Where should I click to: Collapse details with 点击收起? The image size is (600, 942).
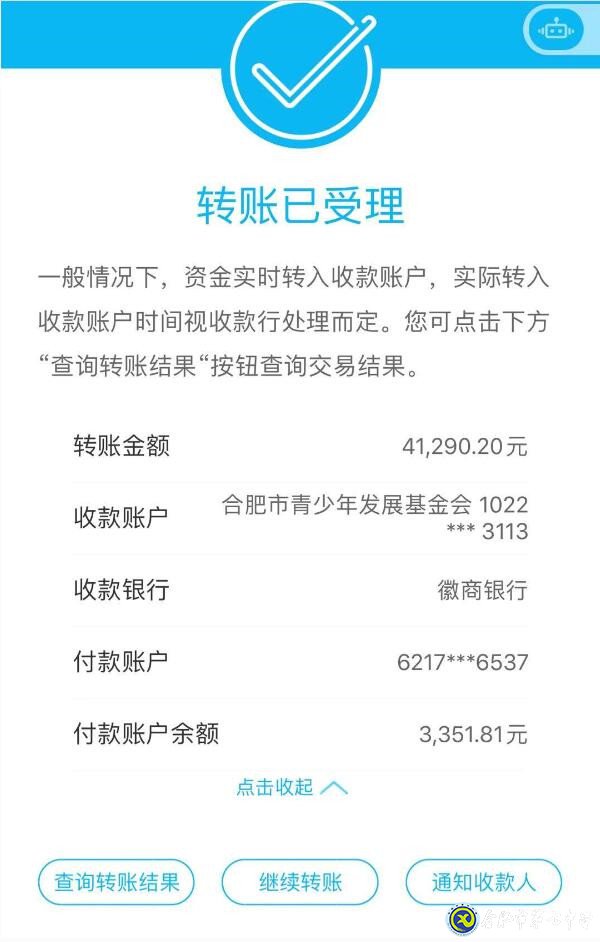tap(291, 788)
